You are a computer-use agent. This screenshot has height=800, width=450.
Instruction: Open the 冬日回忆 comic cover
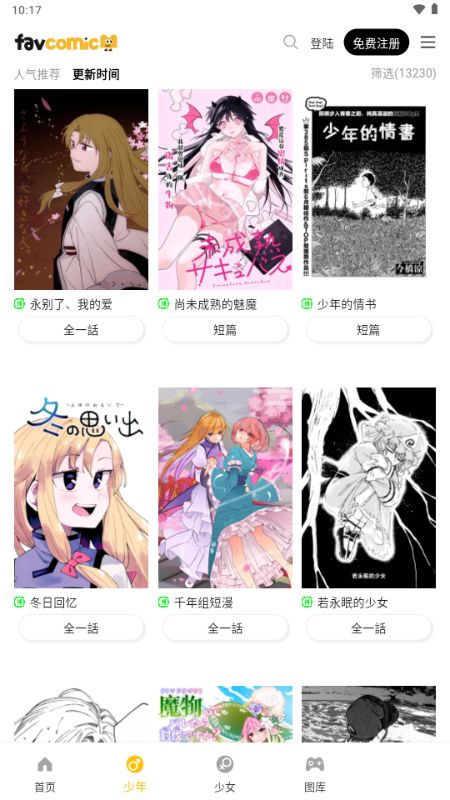point(81,488)
